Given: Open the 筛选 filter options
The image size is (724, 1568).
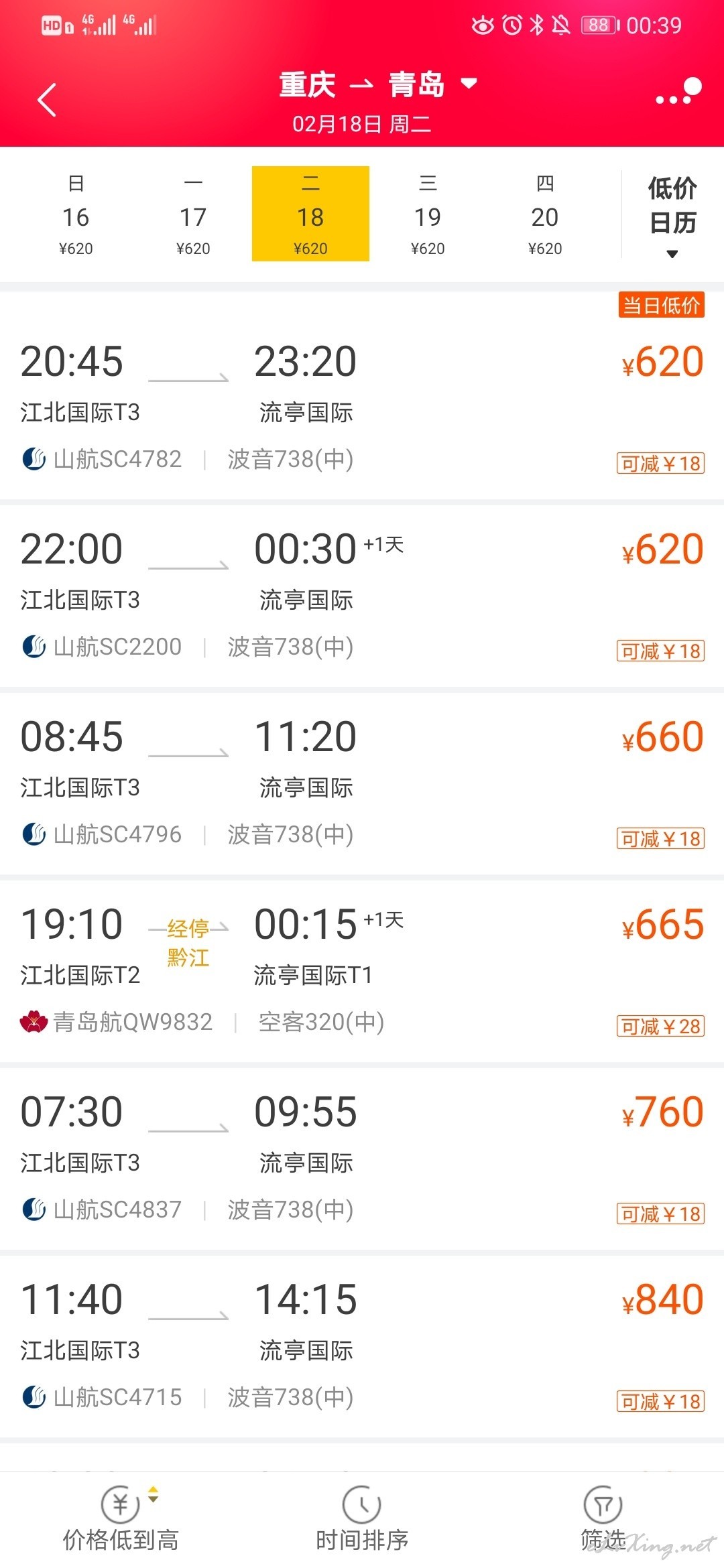Looking at the screenshot, I should tap(603, 1520).
